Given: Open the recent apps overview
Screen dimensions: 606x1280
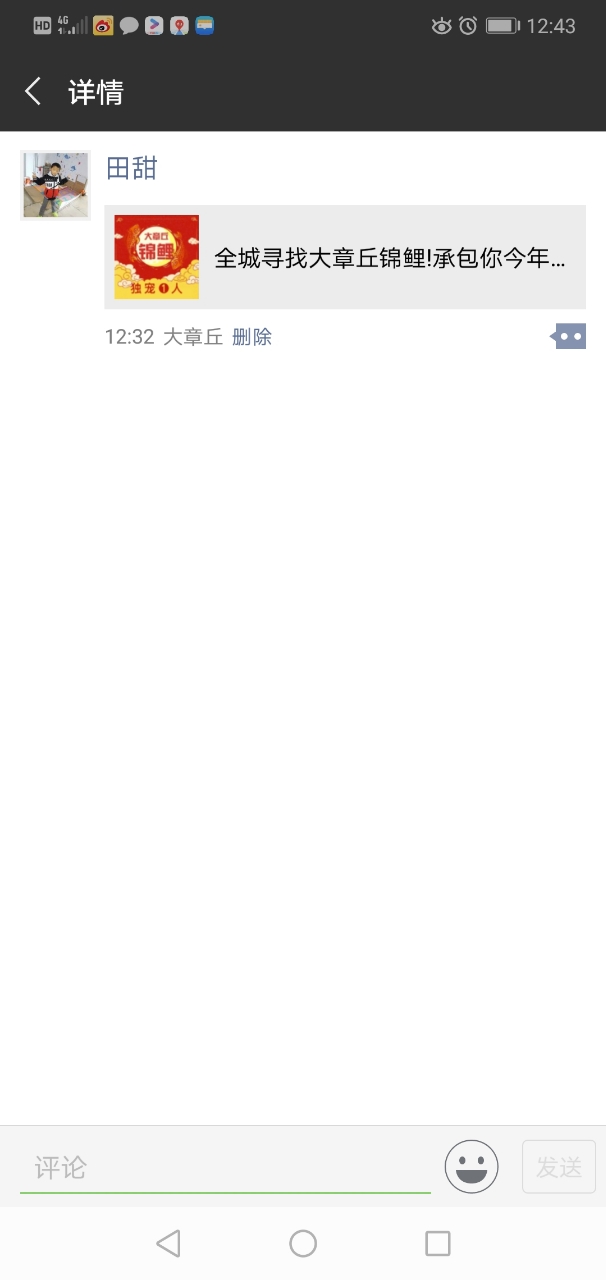Looking at the screenshot, I should pos(437,1243).
